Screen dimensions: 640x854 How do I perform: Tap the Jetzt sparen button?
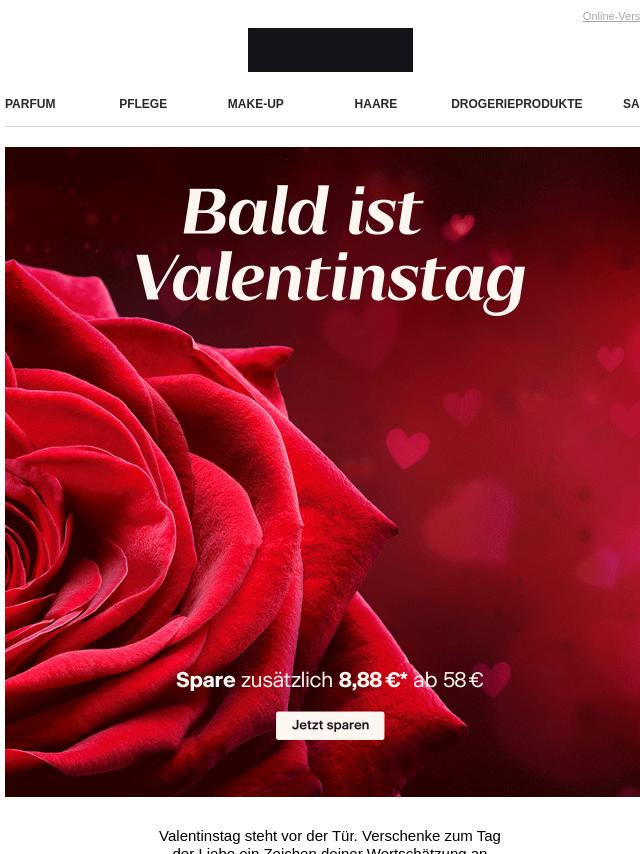[x=330, y=725]
